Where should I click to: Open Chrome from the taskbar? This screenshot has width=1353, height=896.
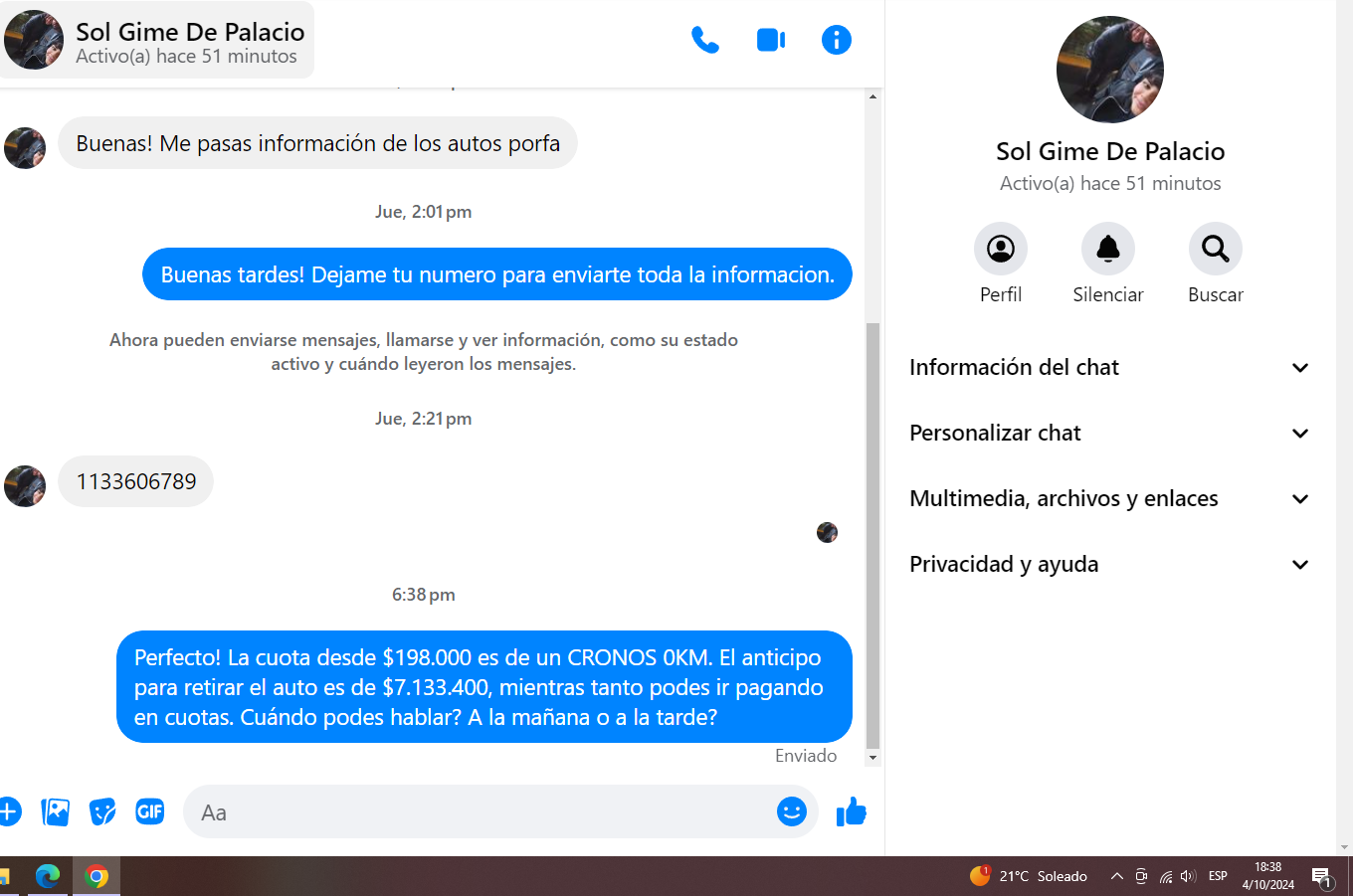97,876
